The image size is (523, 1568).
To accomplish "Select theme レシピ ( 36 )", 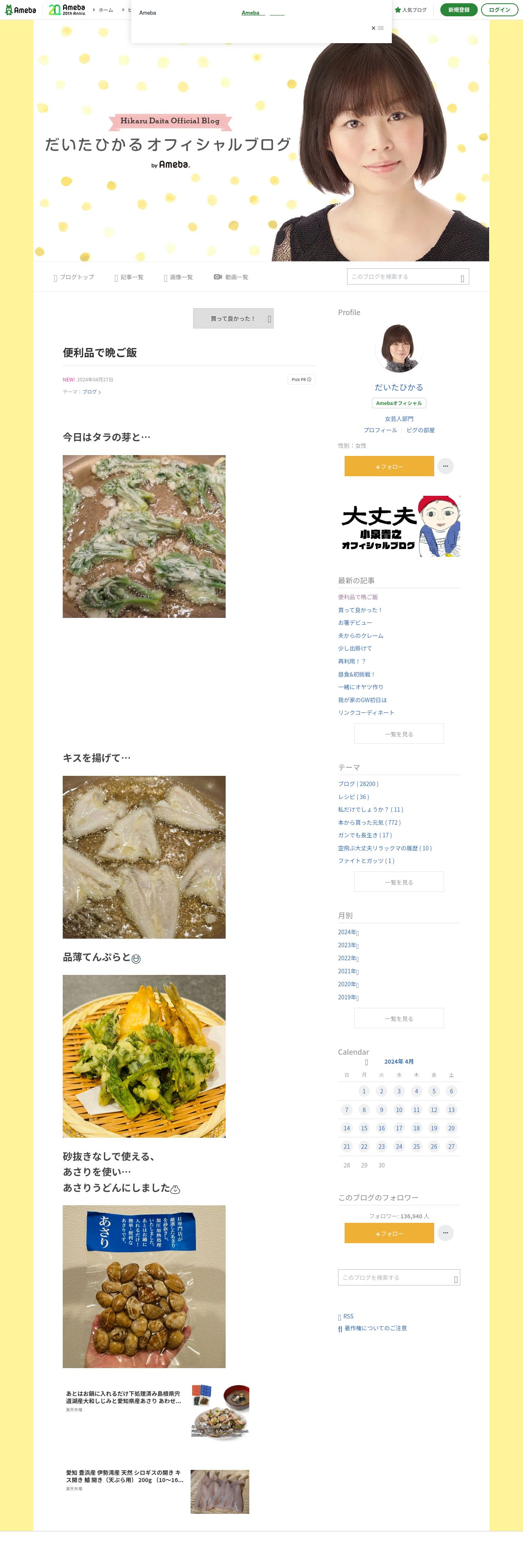I will (354, 797).
